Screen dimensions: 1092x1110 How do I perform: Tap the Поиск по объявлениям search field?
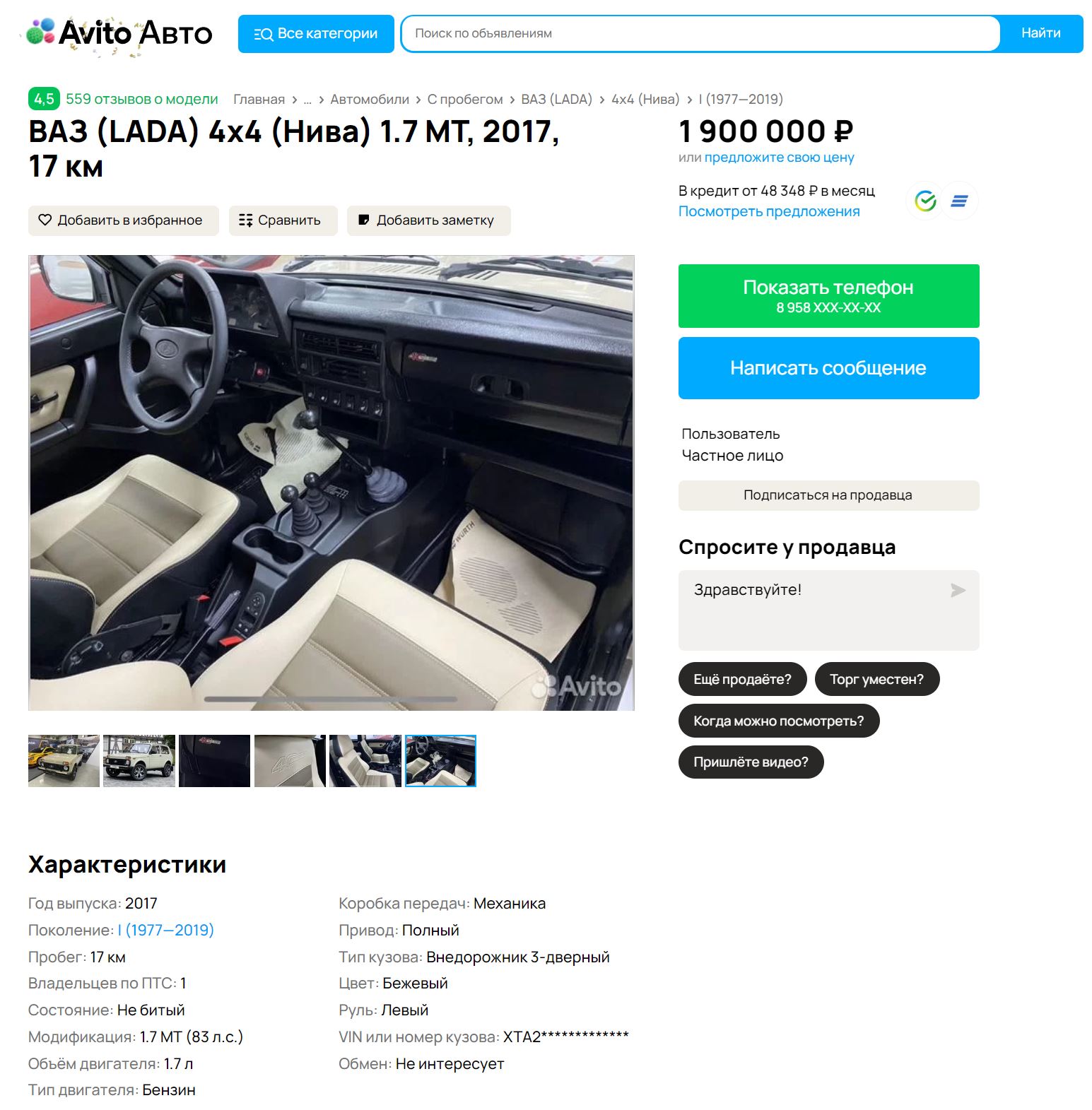pyautogui.click(x=700, y=34)
